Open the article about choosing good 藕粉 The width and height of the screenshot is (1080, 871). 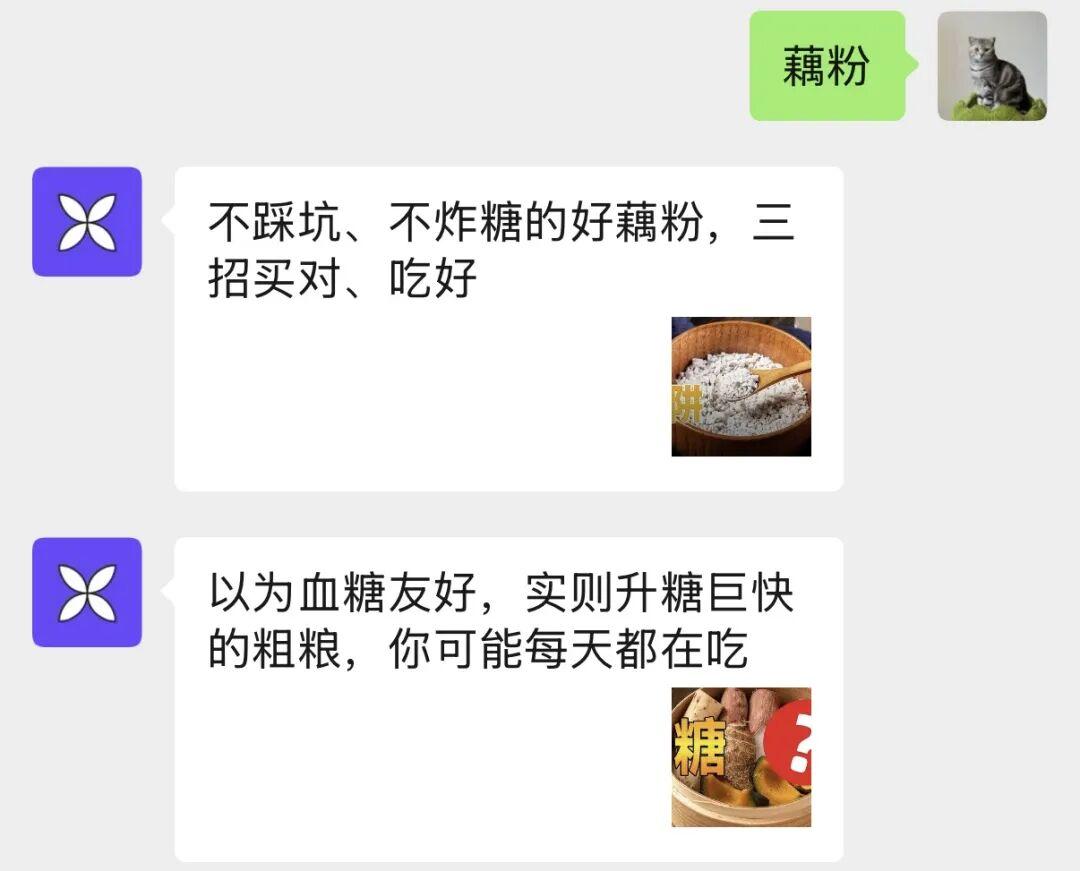(508, 328)
